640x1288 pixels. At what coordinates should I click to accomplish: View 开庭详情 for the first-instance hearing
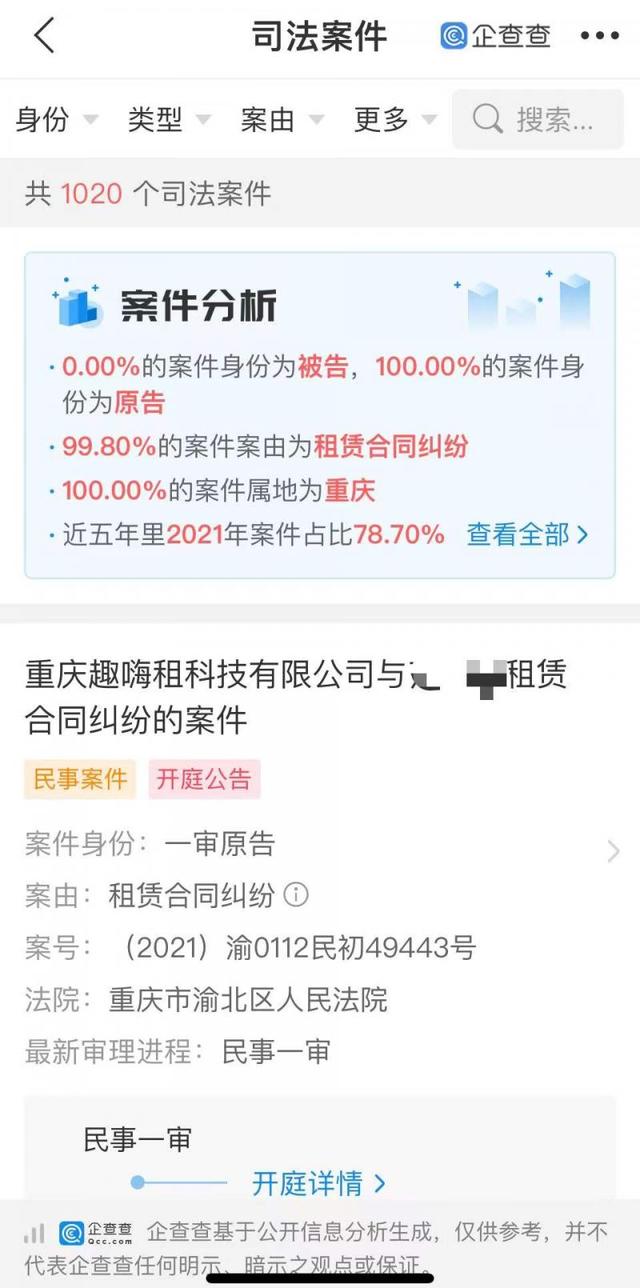(318, 1184)
